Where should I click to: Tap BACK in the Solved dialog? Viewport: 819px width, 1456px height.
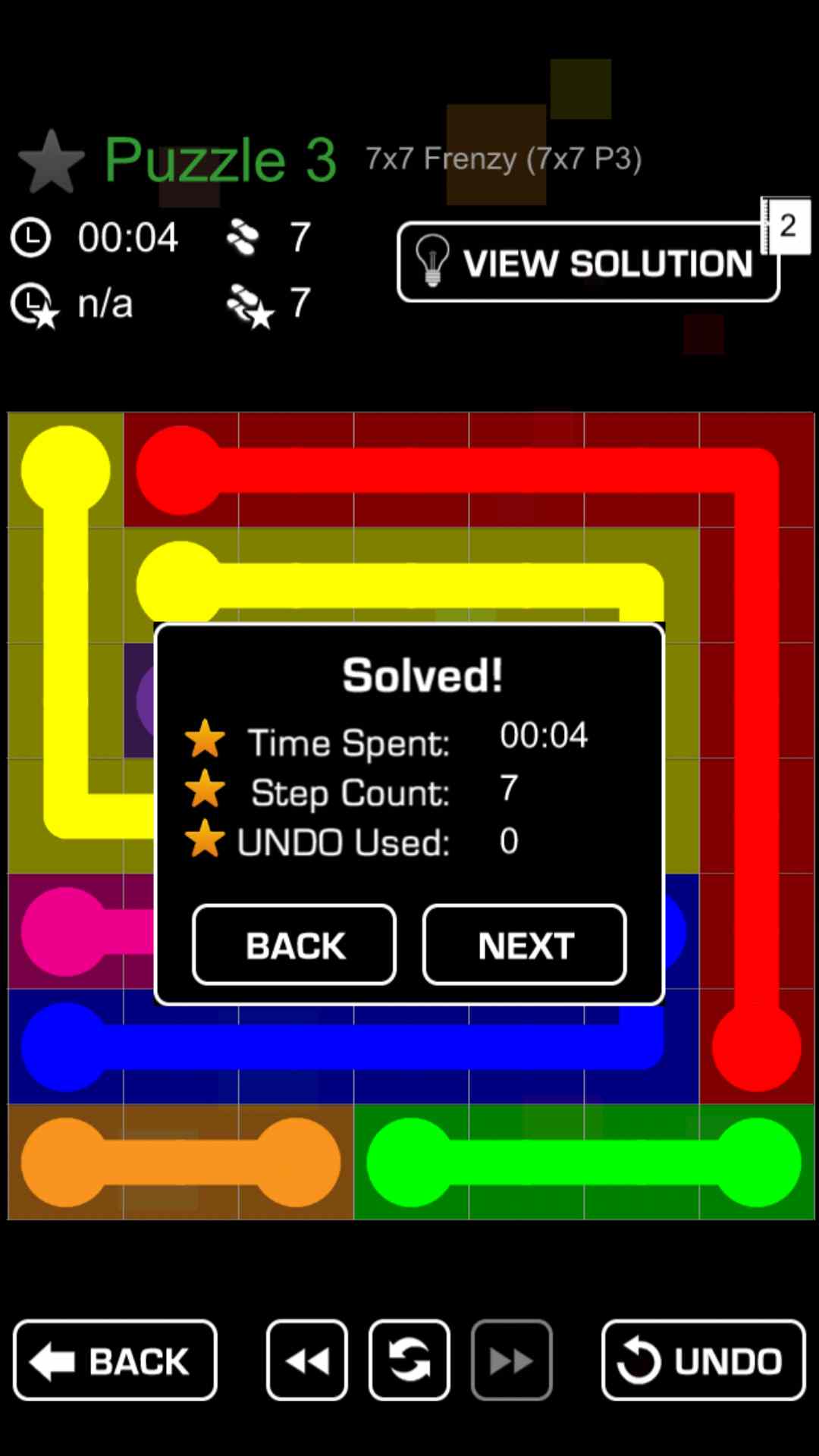tap(294, 945)
